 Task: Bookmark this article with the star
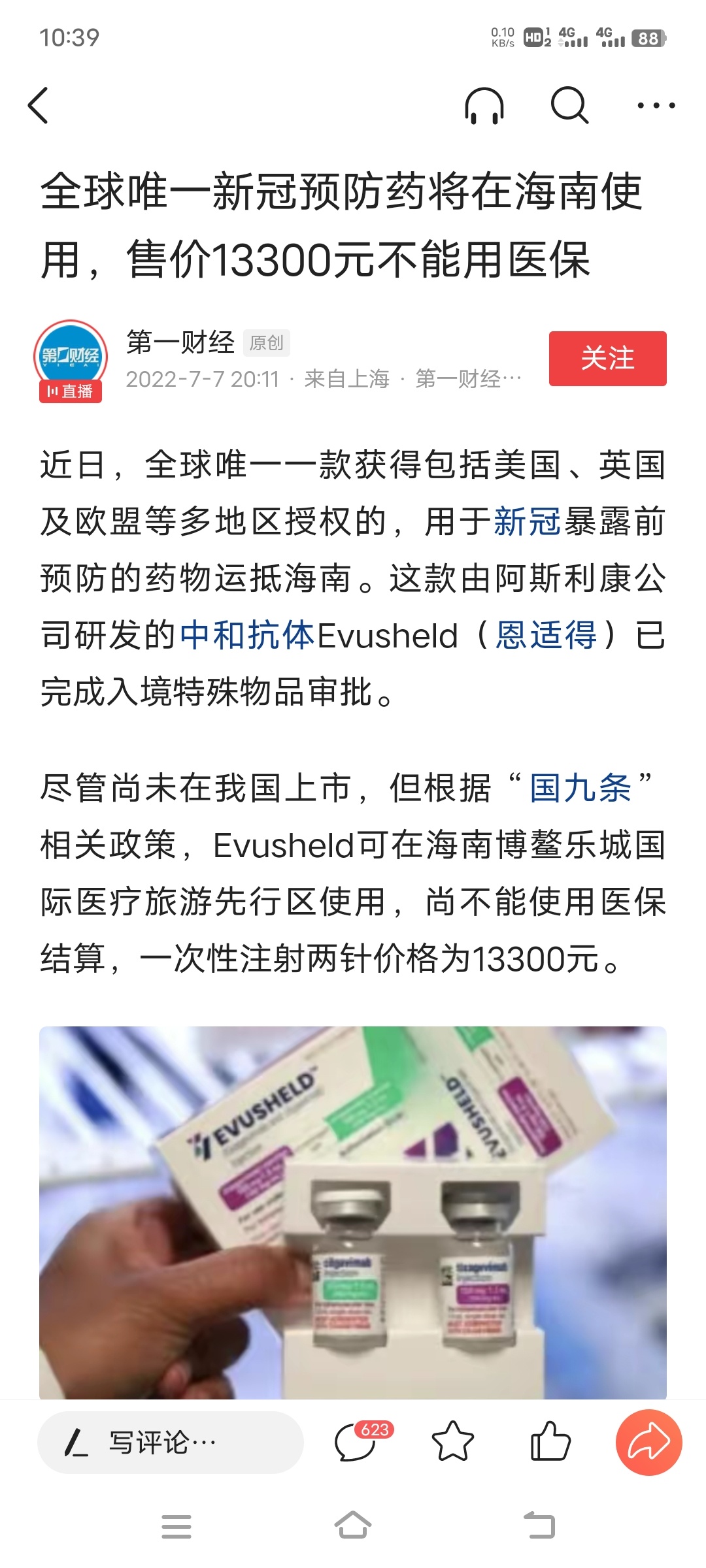[x=453, y=1443]
